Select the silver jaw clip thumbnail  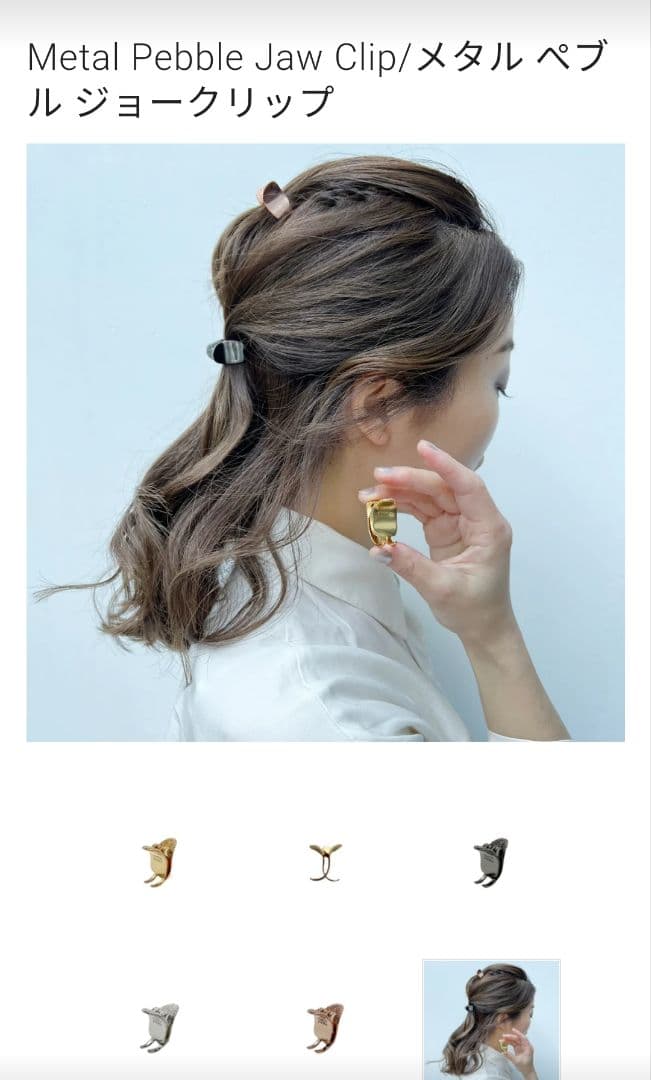point(160,1027)
